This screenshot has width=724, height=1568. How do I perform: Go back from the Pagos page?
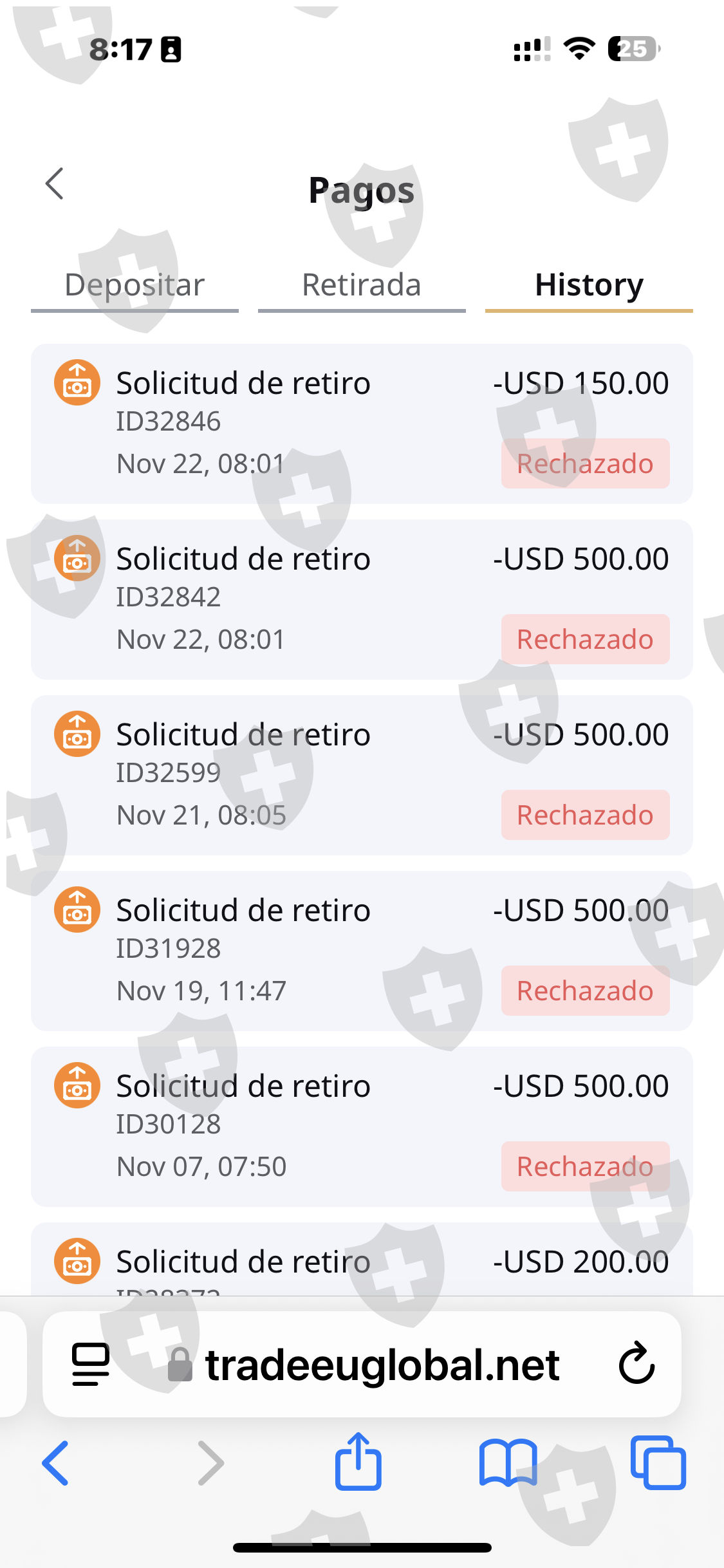click(x=55, y=184)
